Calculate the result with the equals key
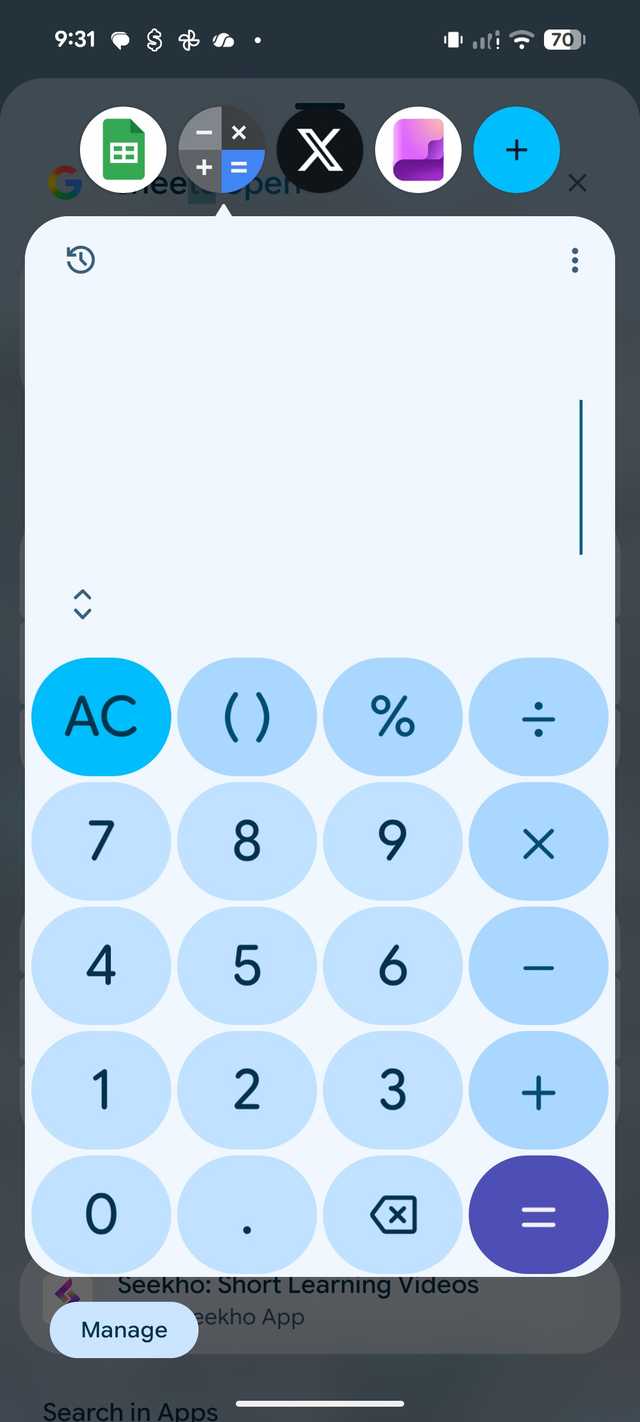 (538, 1216)
